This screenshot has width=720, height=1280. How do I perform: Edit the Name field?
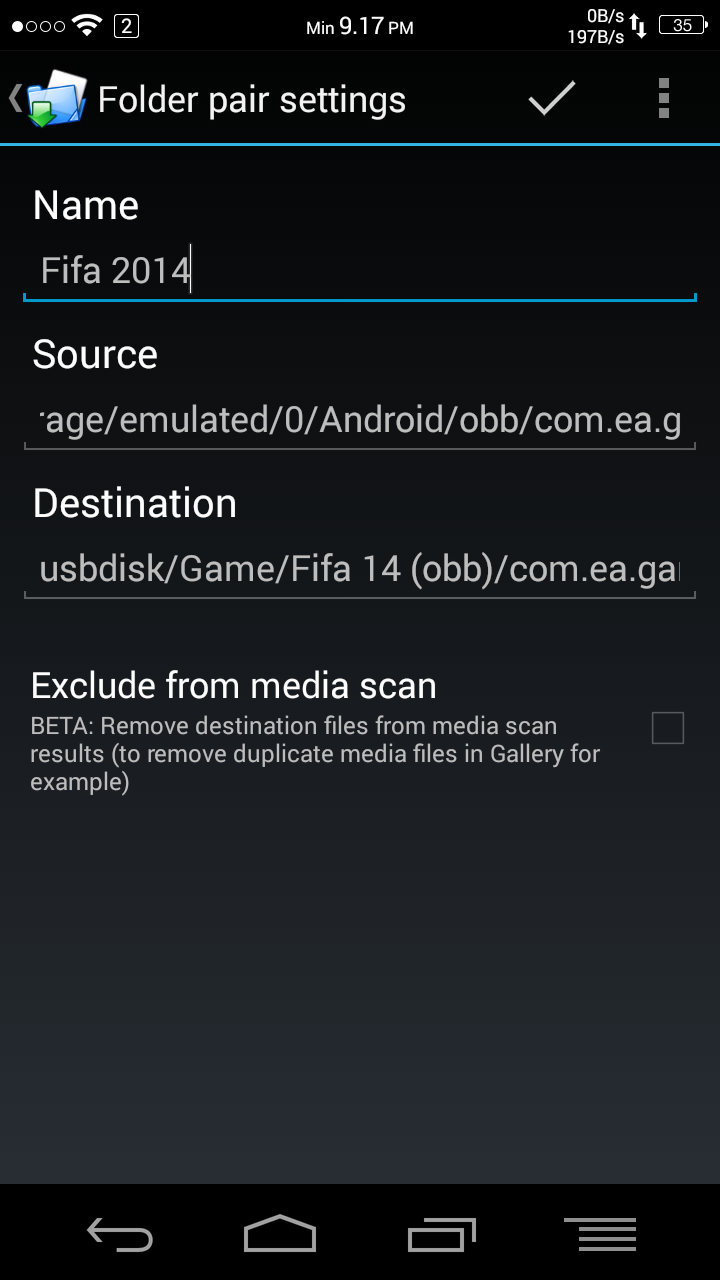tap(360, 271)
